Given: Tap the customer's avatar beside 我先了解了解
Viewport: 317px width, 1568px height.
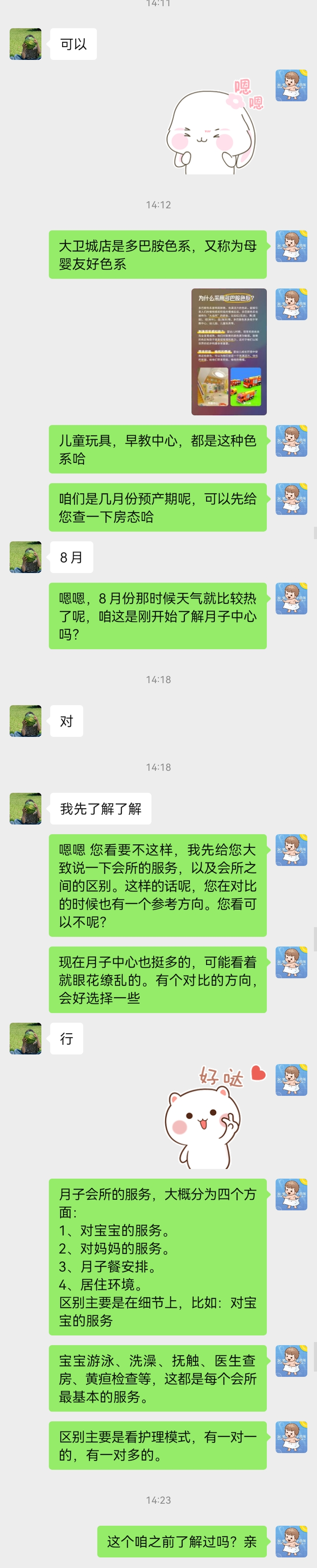Looking at the screenshot, I should (x=26, y=808).
